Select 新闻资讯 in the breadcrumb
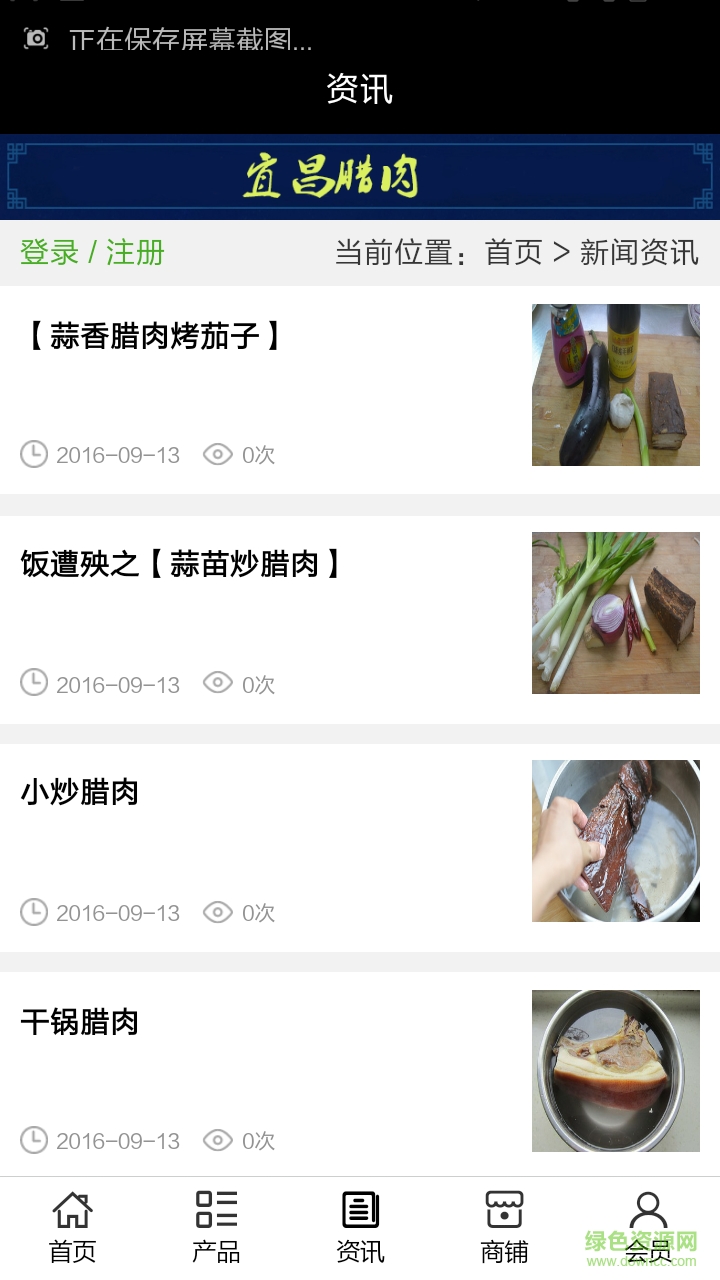Image resolution: width=720 pixels, height=1280 pixels. [x=638, y=253]
